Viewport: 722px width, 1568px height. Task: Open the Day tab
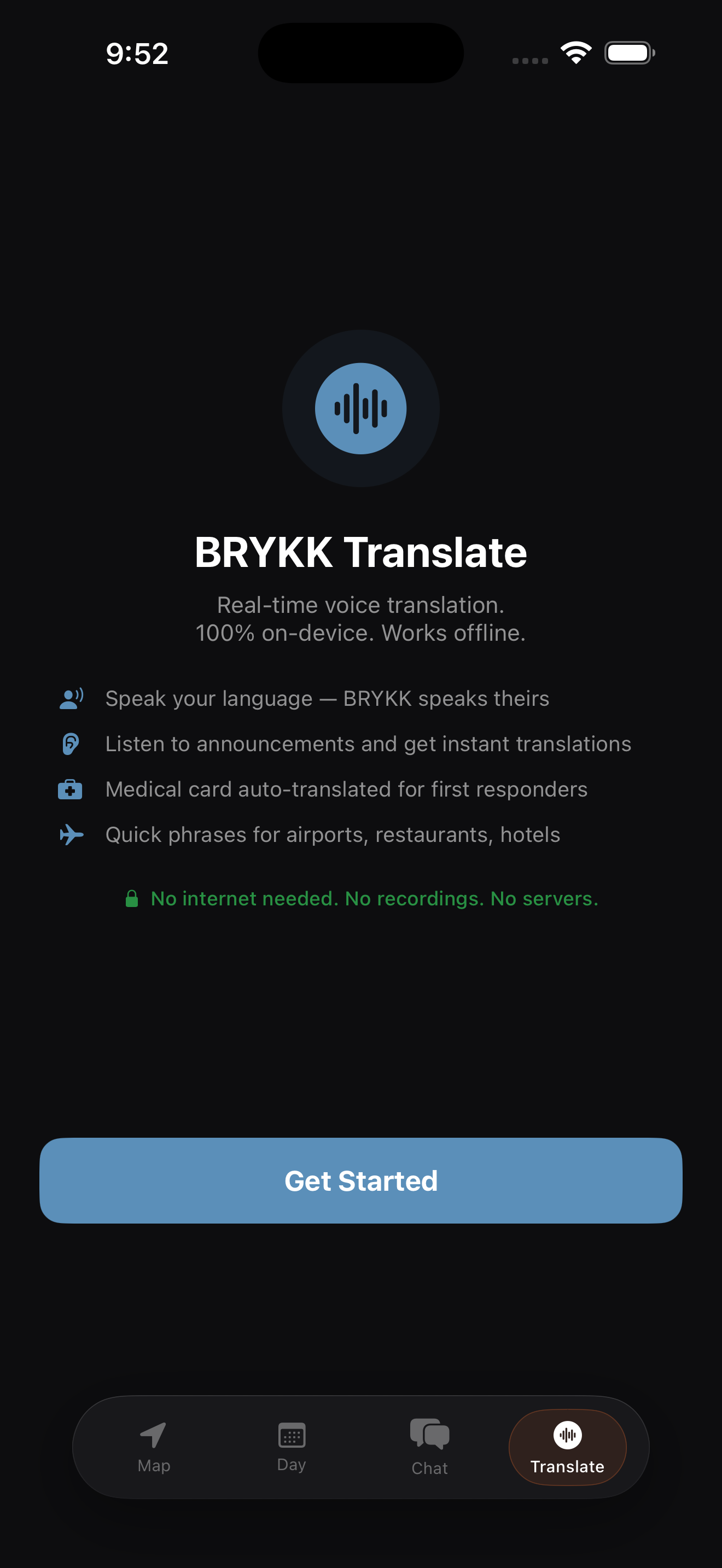point(291,1447)
